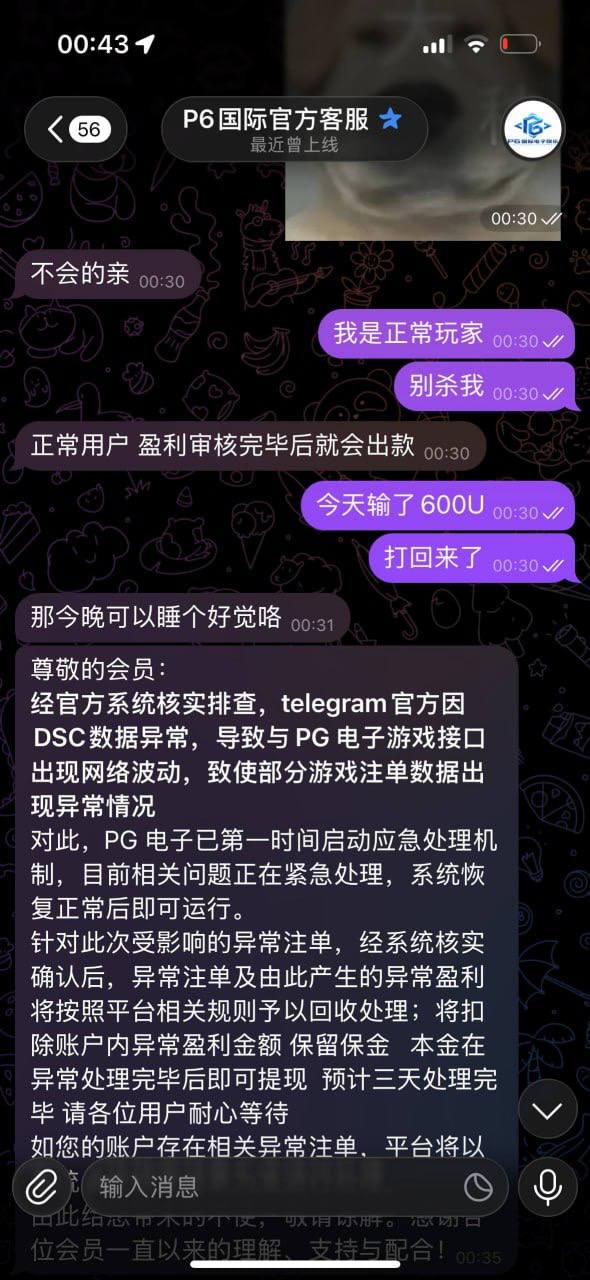Jump to the latest message with down chevron
590x1280 pixels.
pyautogui.click(x=547, y=1111)
